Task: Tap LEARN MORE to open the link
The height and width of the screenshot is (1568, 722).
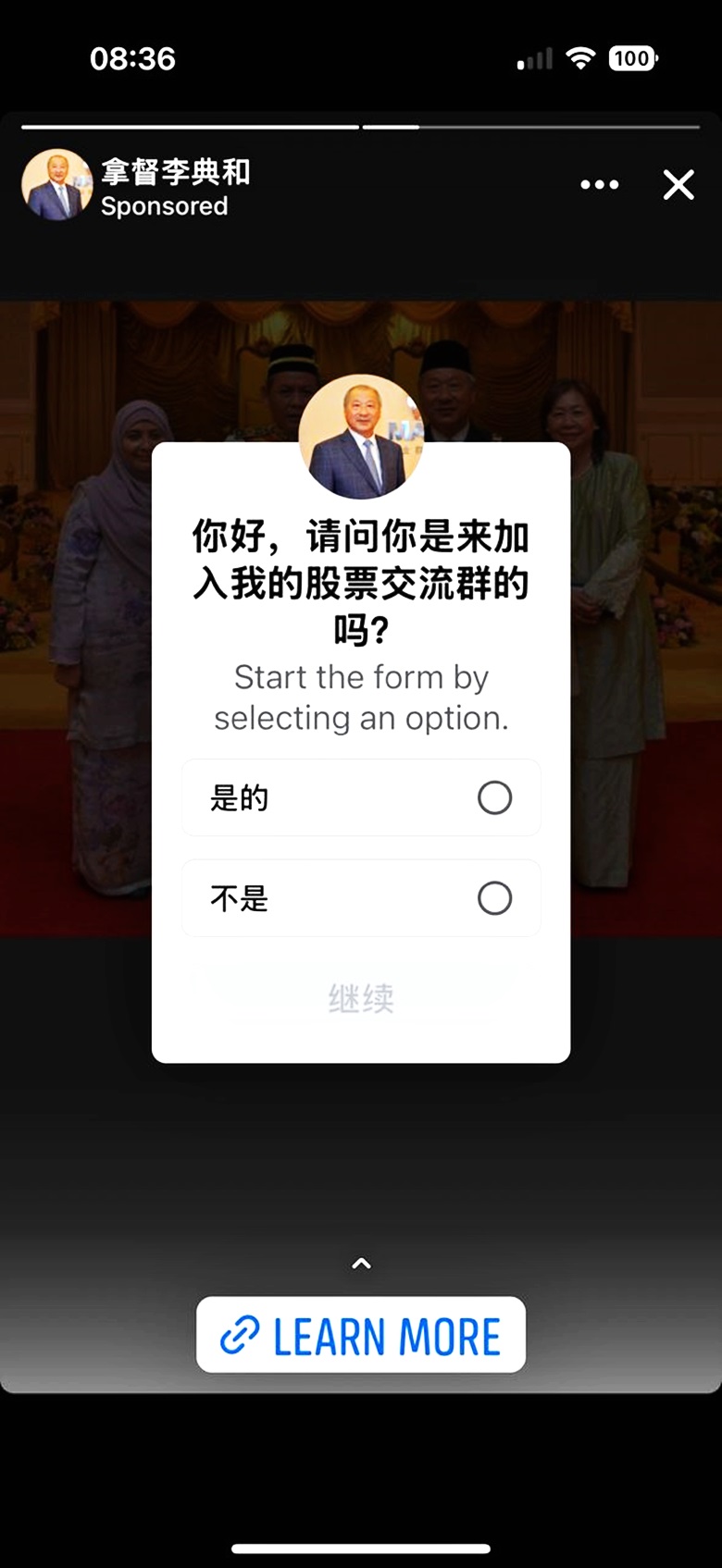Action: [361, 1334]
